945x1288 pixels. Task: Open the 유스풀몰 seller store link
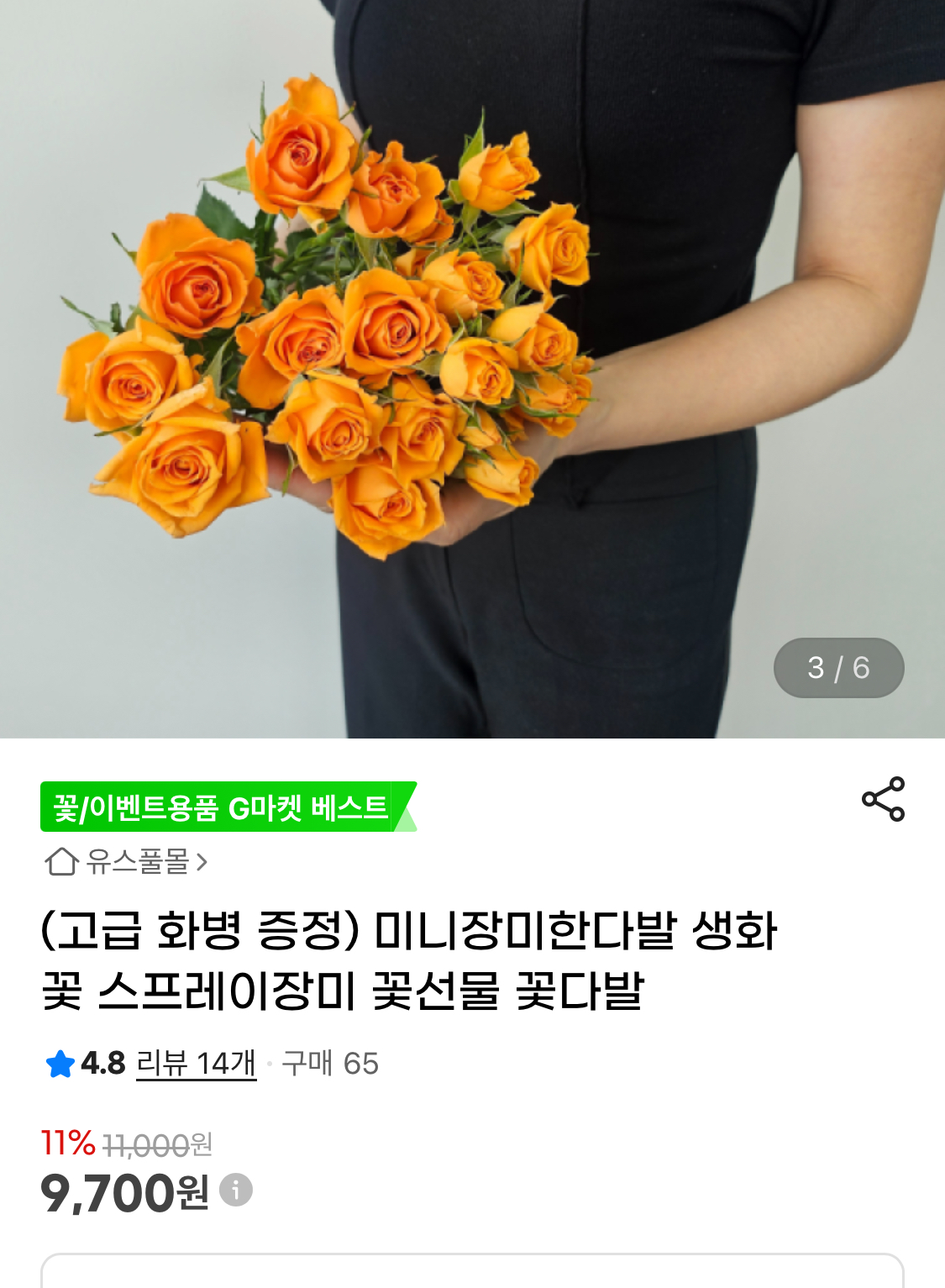(126, 861)
